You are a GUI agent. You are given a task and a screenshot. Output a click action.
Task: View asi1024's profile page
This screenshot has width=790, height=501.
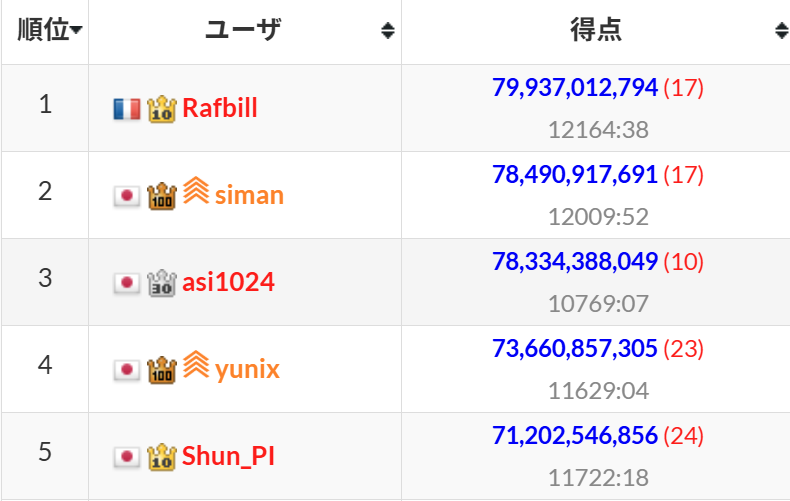[228, 282]
